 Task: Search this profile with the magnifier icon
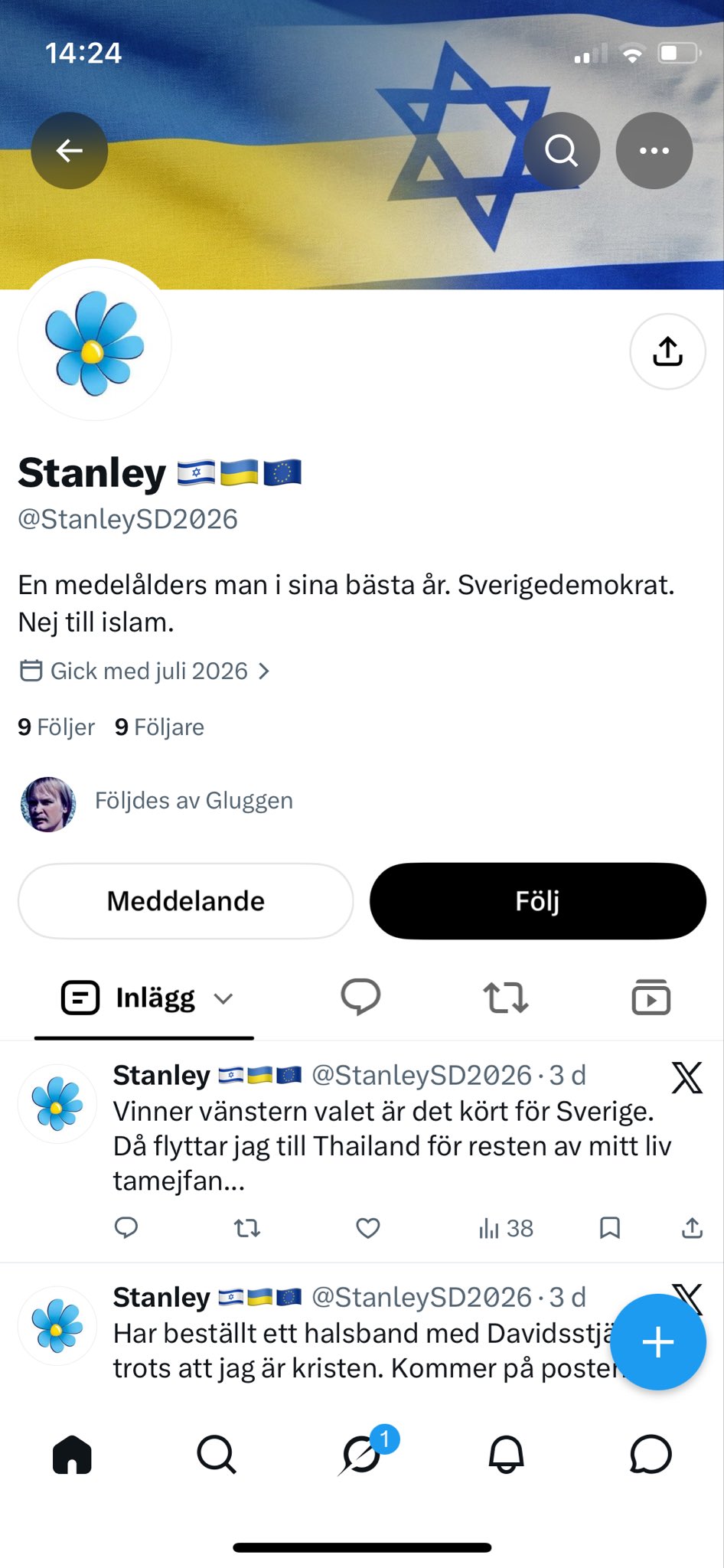[x=562, y=151]
